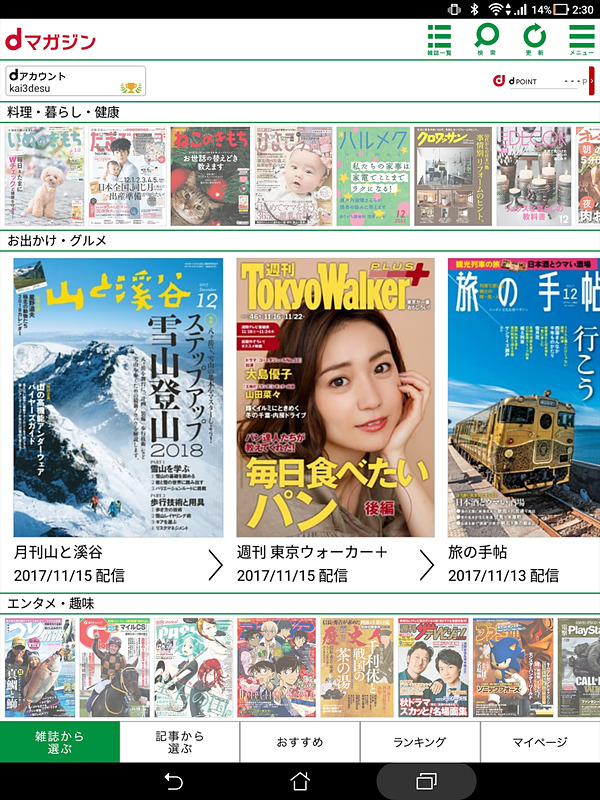The height and width of the screenshot is (800, 600).
Task: Select the 雑誌から選ぶ tab
Action: (x=60, y=742)
